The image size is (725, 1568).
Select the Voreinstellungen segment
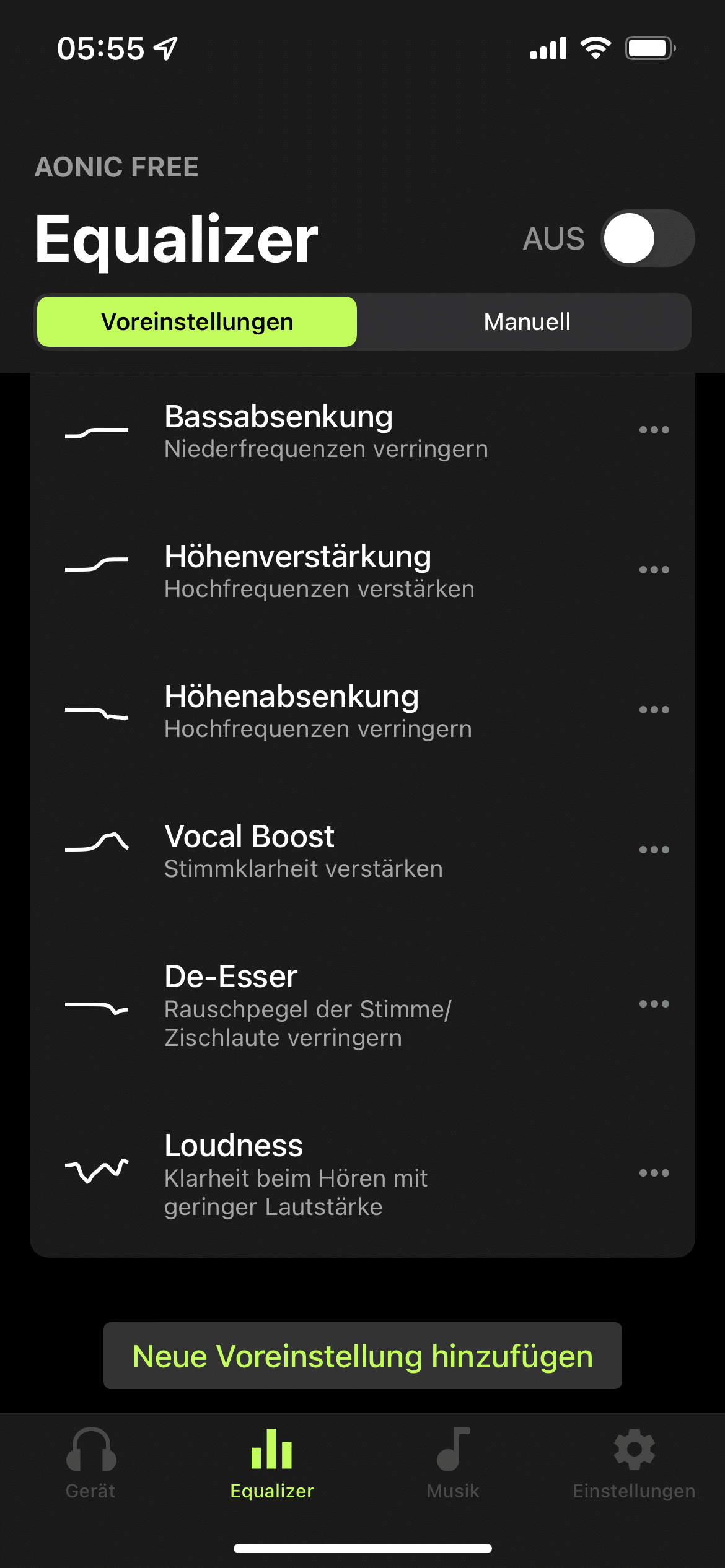click(197, 322)
